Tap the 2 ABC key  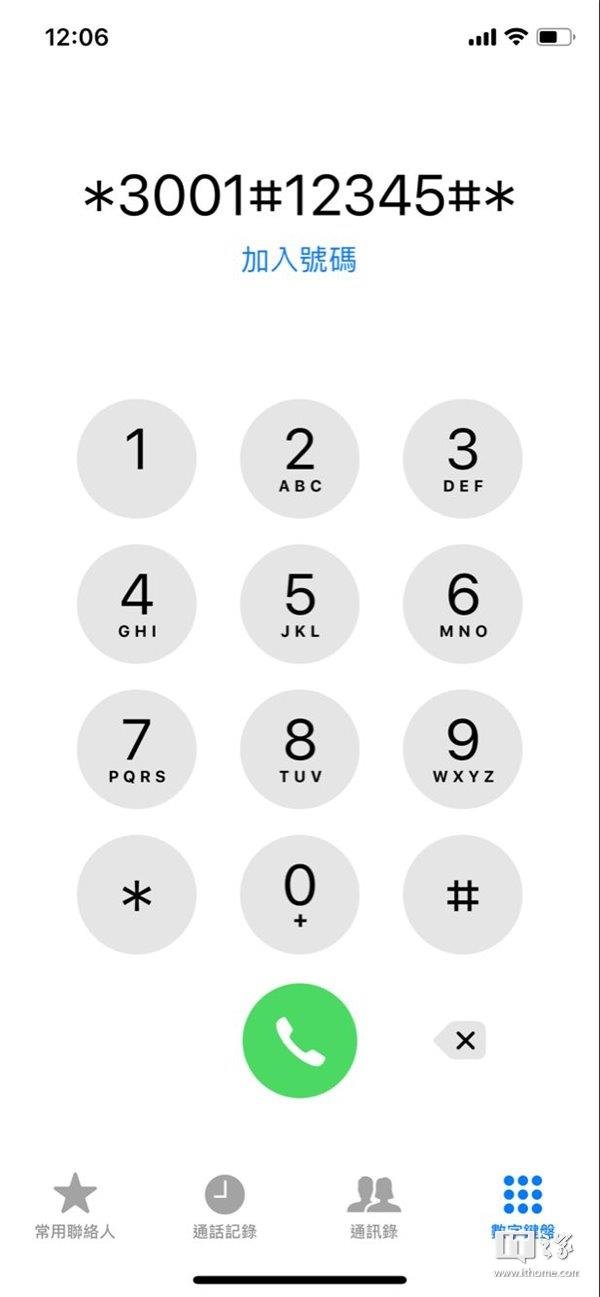300,460
